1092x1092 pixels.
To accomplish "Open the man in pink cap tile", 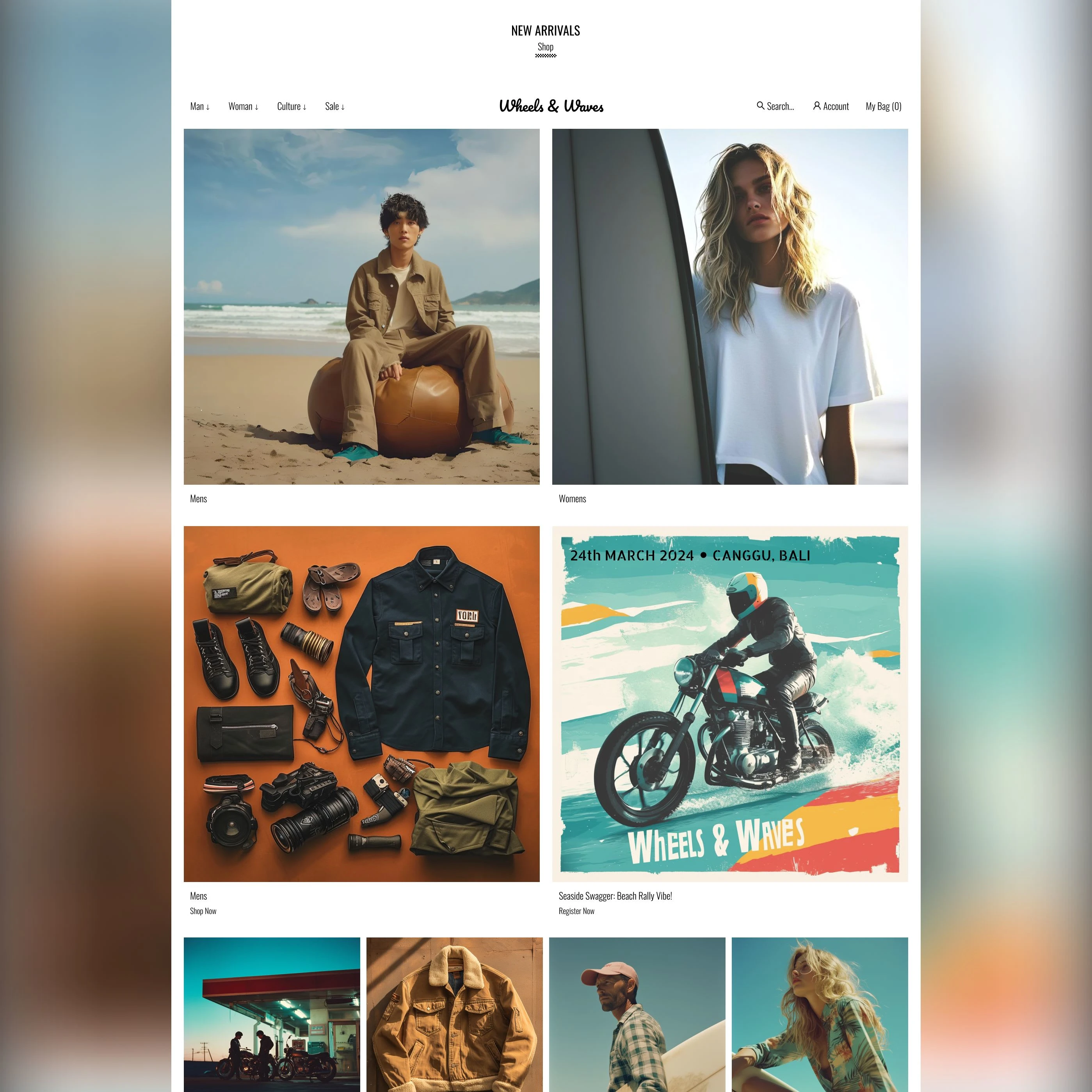I will [x=637, y=1015].
